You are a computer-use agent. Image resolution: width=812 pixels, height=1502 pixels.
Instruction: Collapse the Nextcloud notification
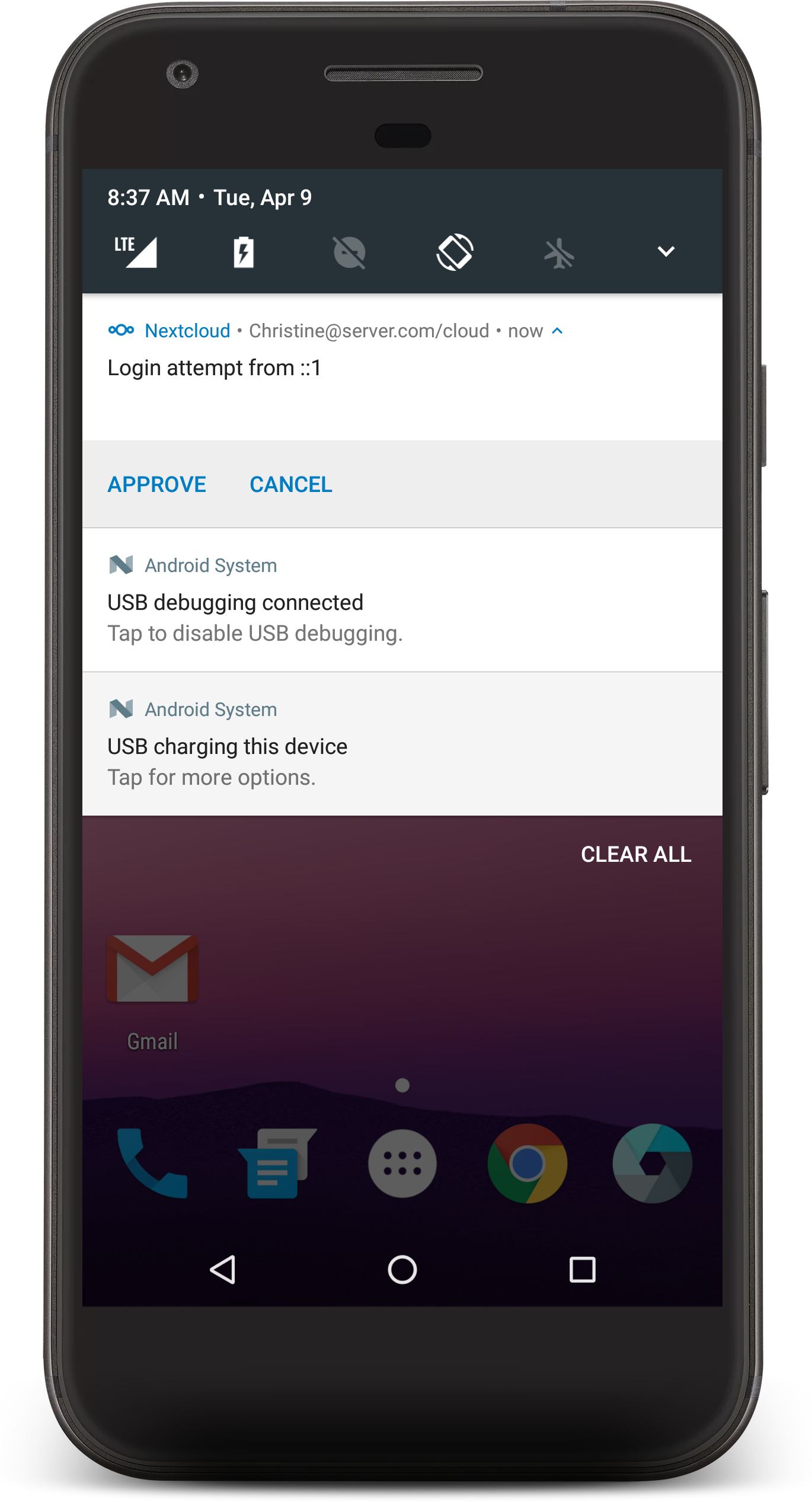coord(557,331)
